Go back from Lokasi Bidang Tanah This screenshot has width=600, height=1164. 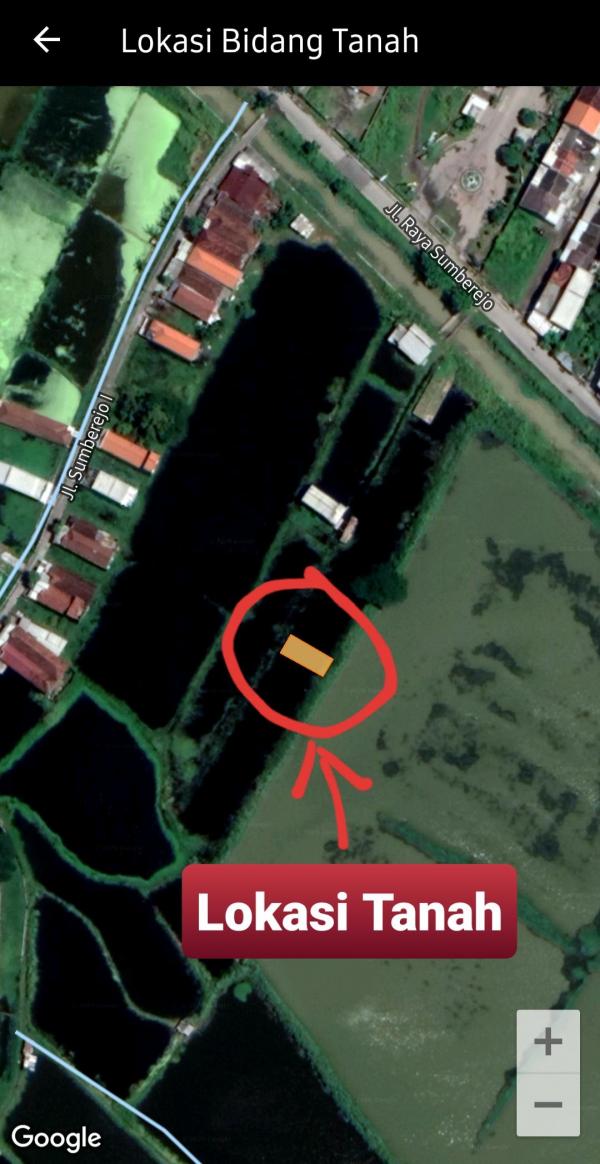point(47,40)
